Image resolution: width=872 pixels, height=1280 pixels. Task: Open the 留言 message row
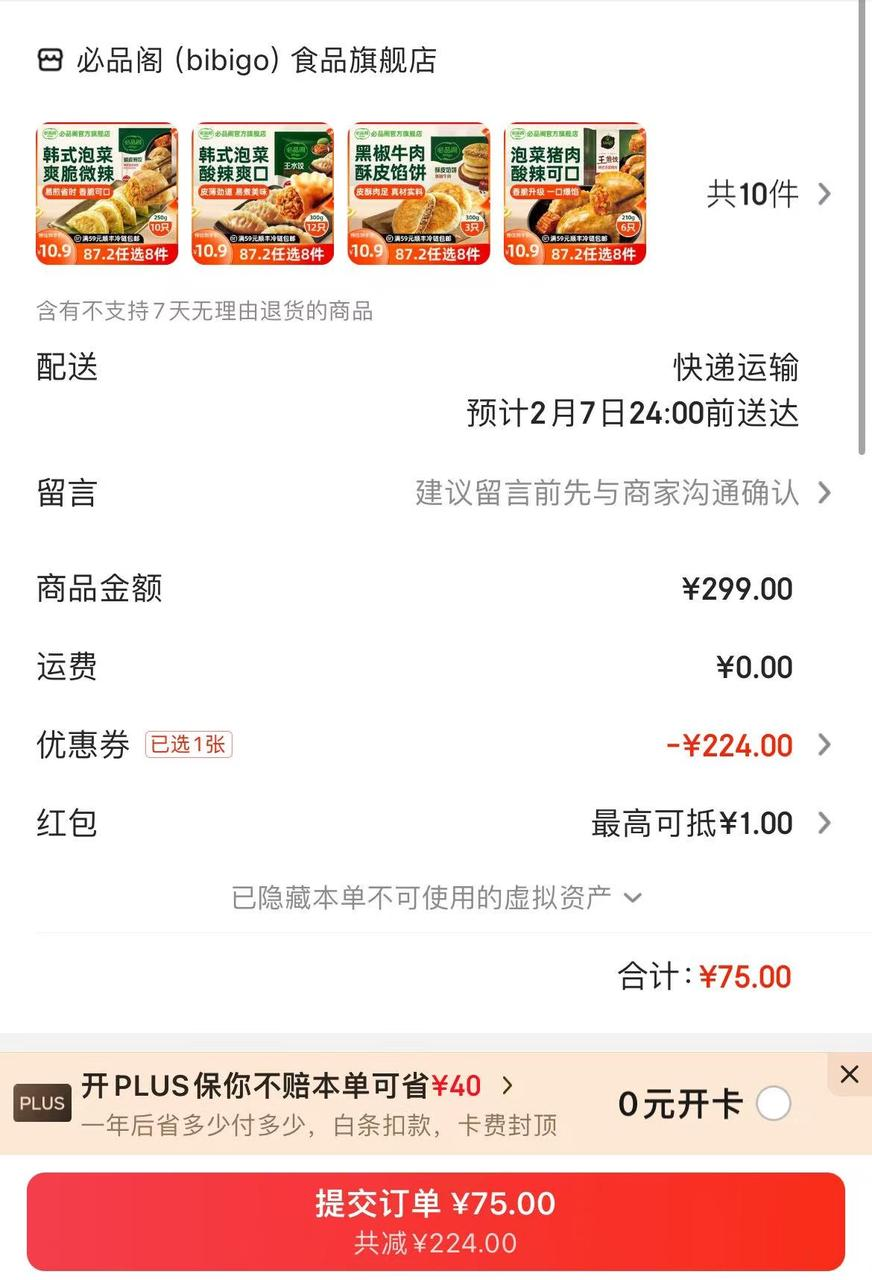tap(435, 493)
